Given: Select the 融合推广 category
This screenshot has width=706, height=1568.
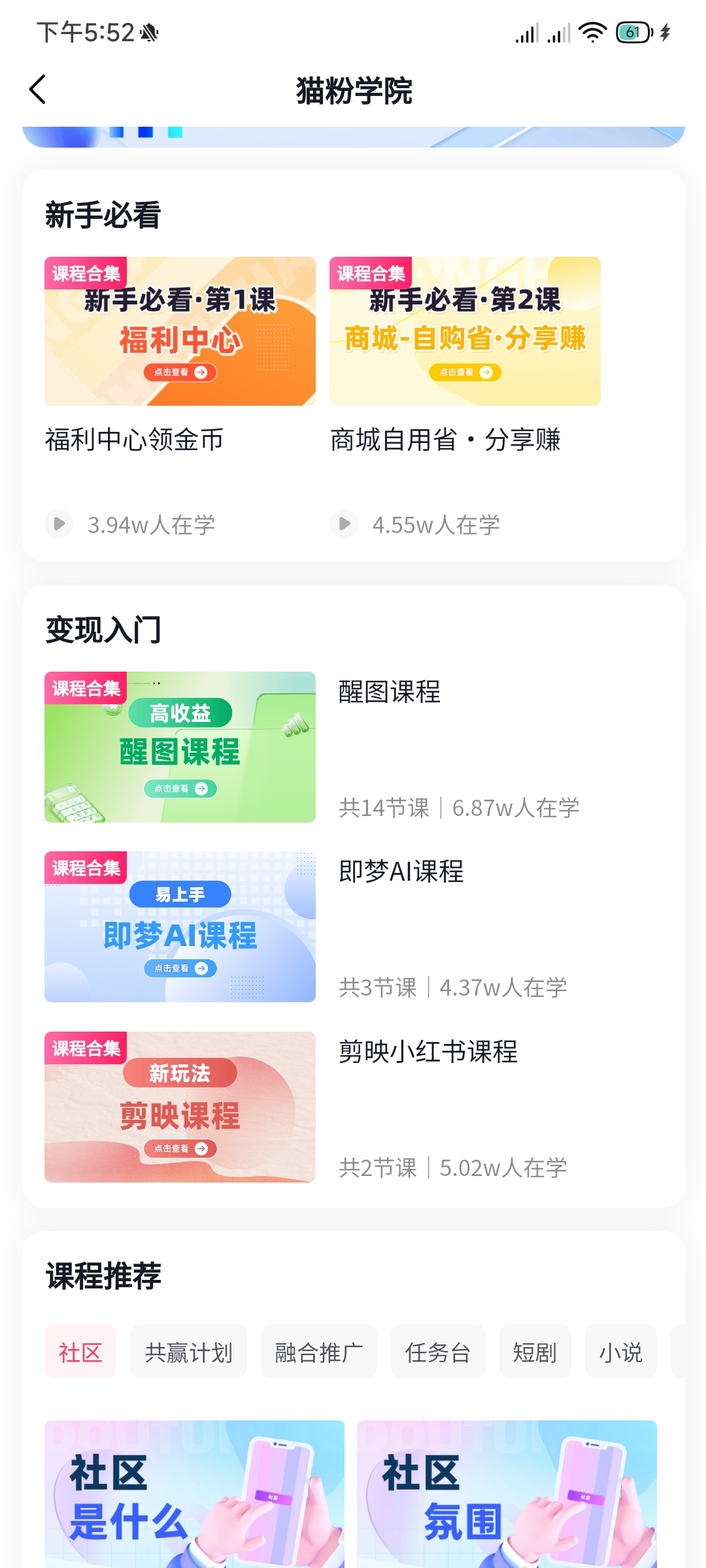Looking at the screenshot, I should (318, 1351).
